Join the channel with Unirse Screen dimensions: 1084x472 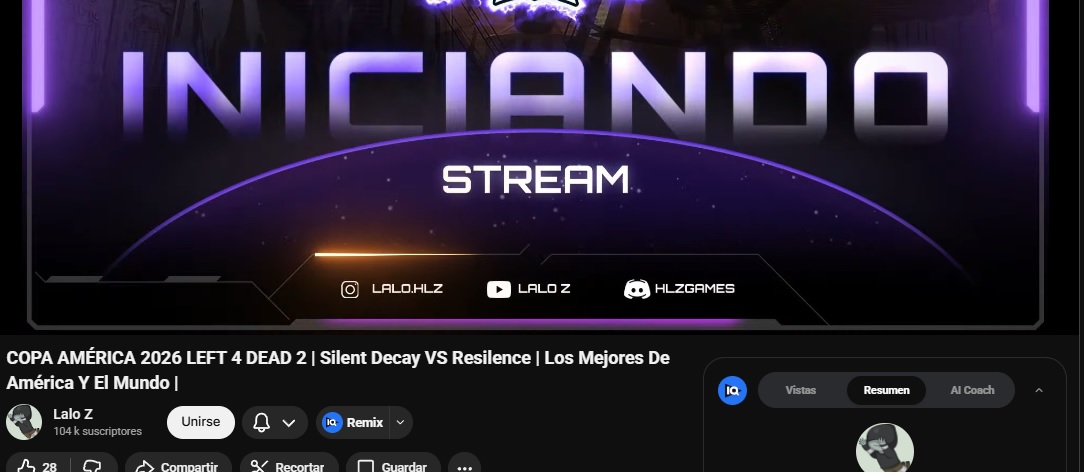point(200,422)
